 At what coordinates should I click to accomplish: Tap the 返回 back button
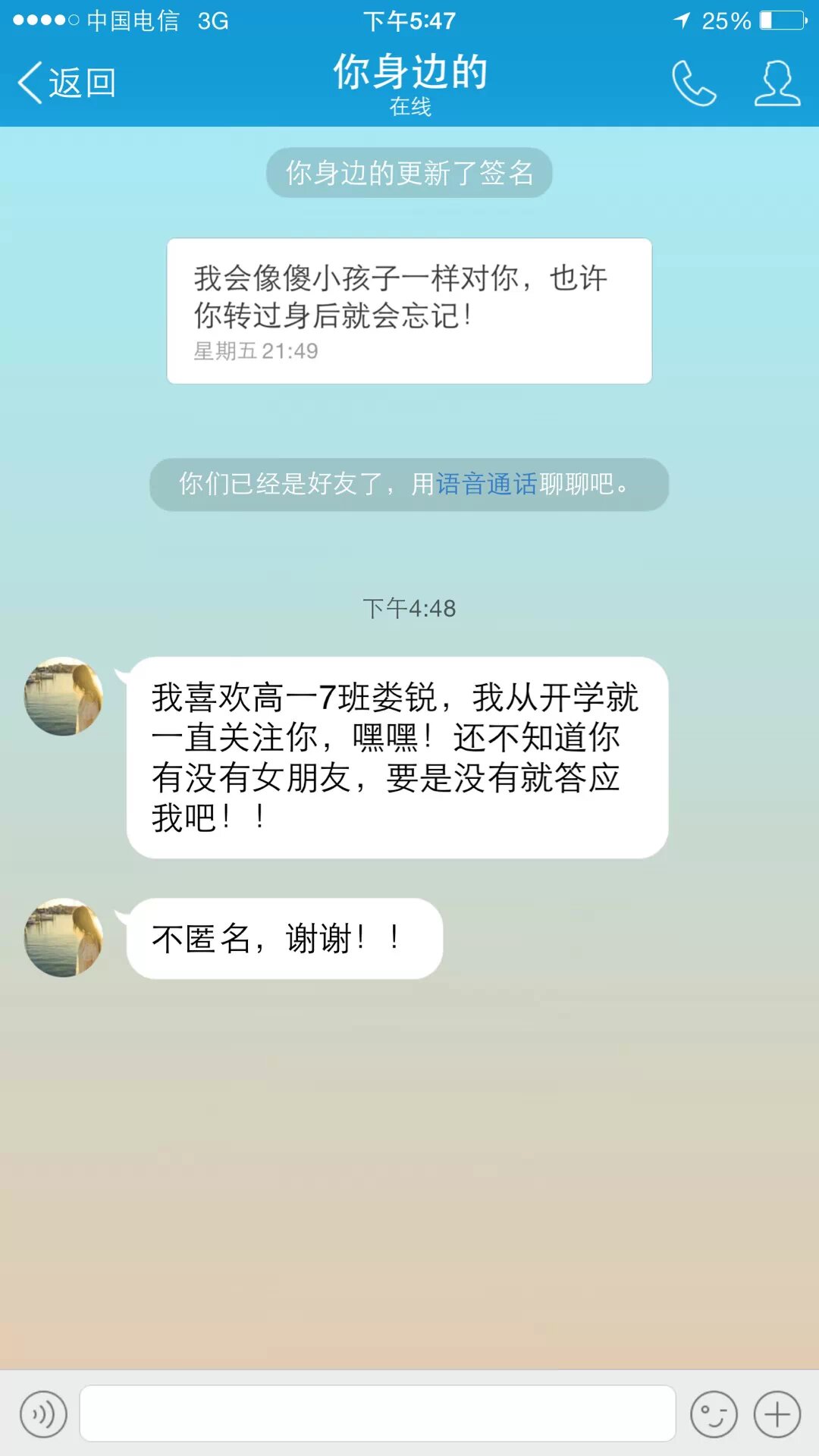(67, 82)
